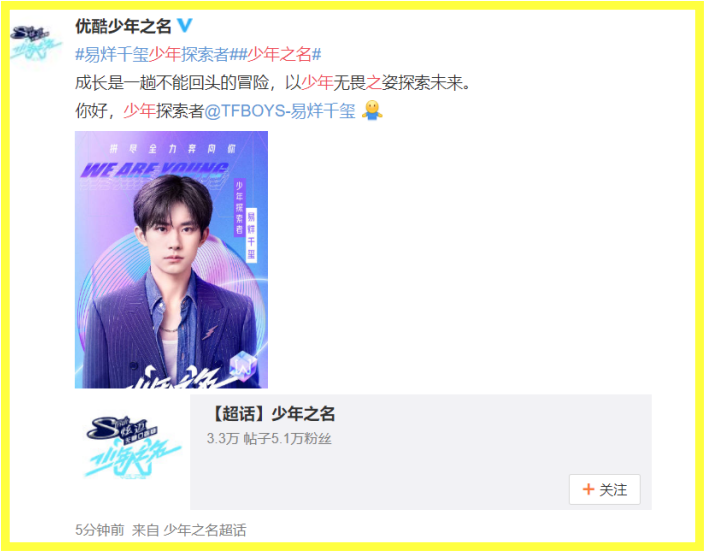Follow the 少年之名 super topic
This screenshot has width=705, height=552.
click(604, 489)
